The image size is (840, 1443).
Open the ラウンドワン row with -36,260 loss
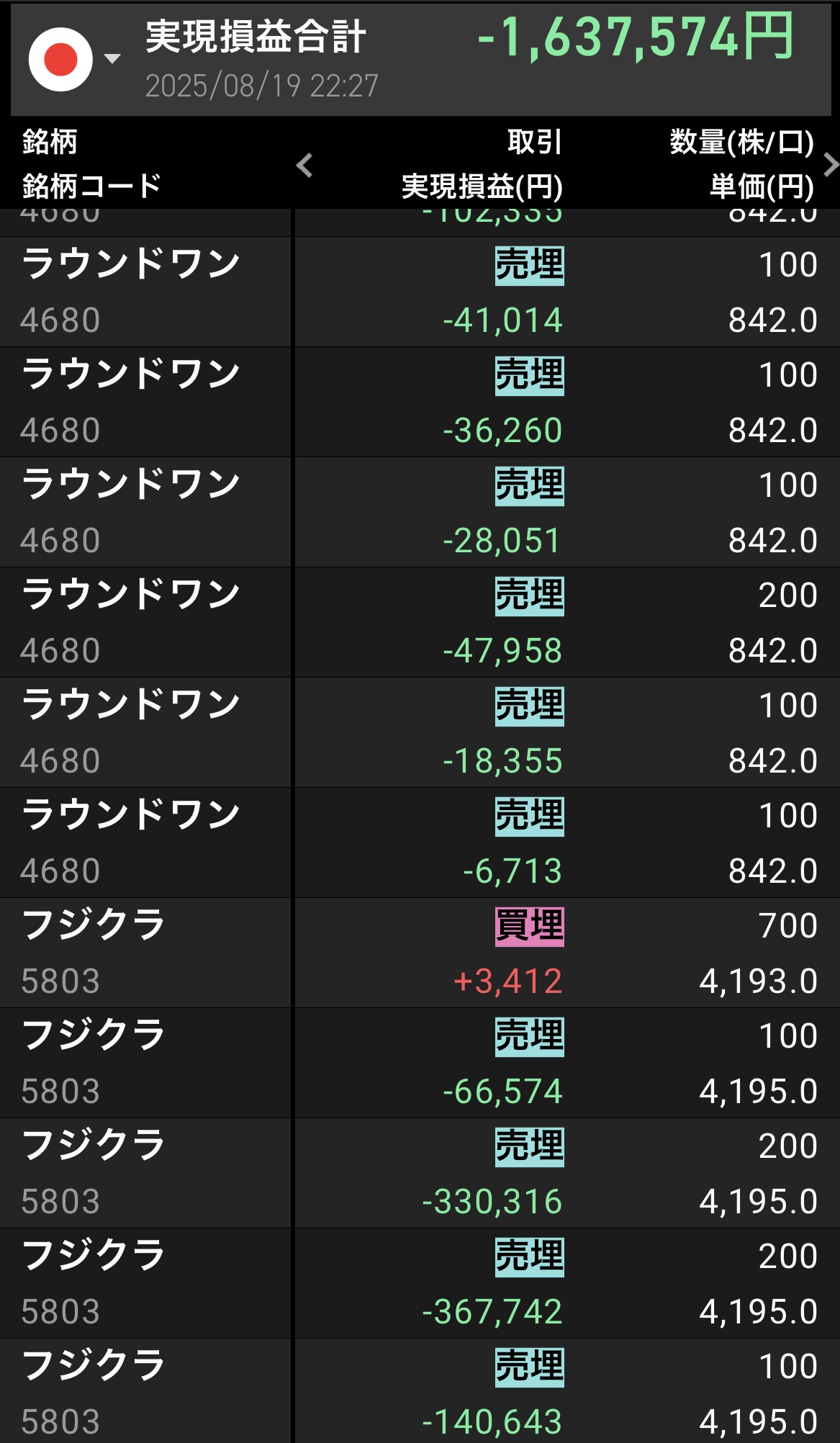[x=420, y=402]
